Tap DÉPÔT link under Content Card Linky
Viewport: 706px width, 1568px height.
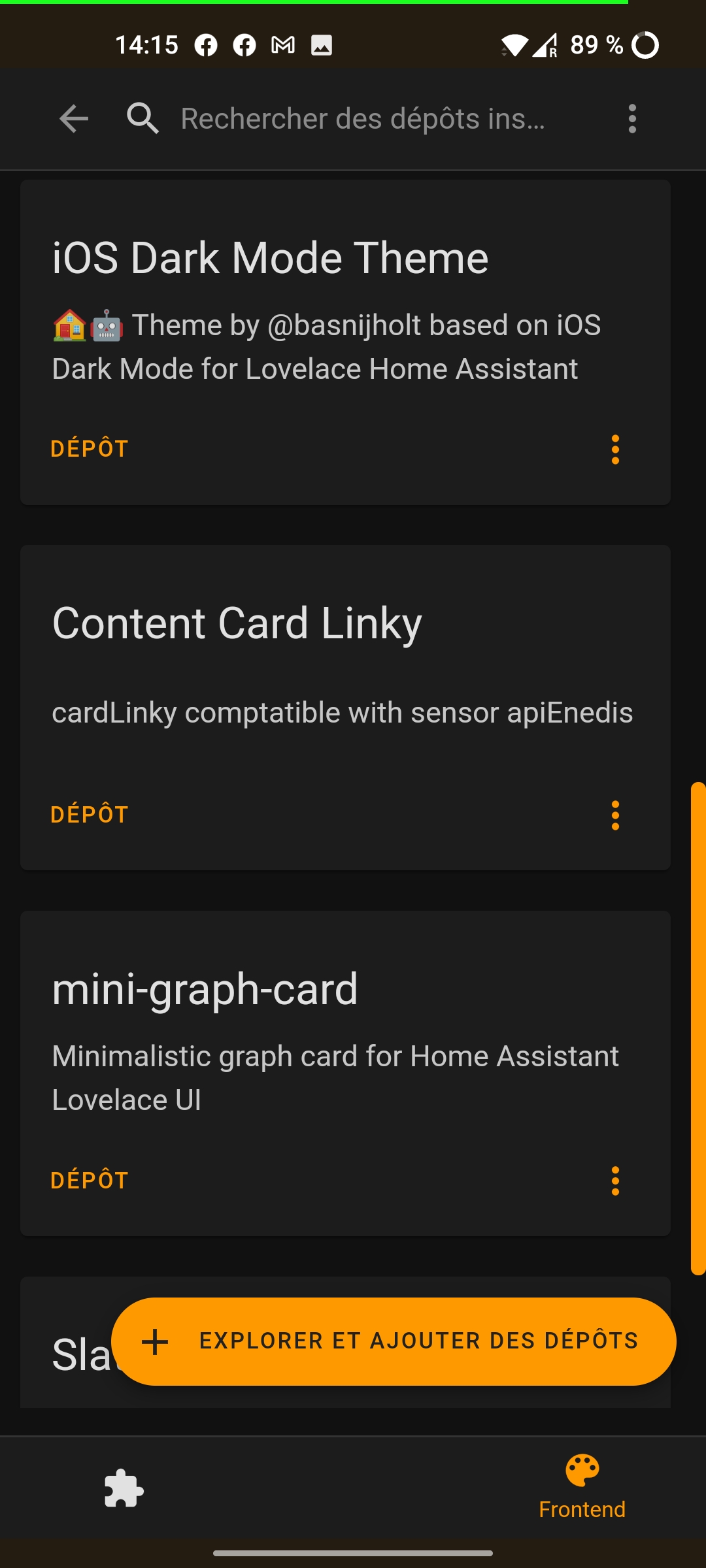click(x=90, y=815)
